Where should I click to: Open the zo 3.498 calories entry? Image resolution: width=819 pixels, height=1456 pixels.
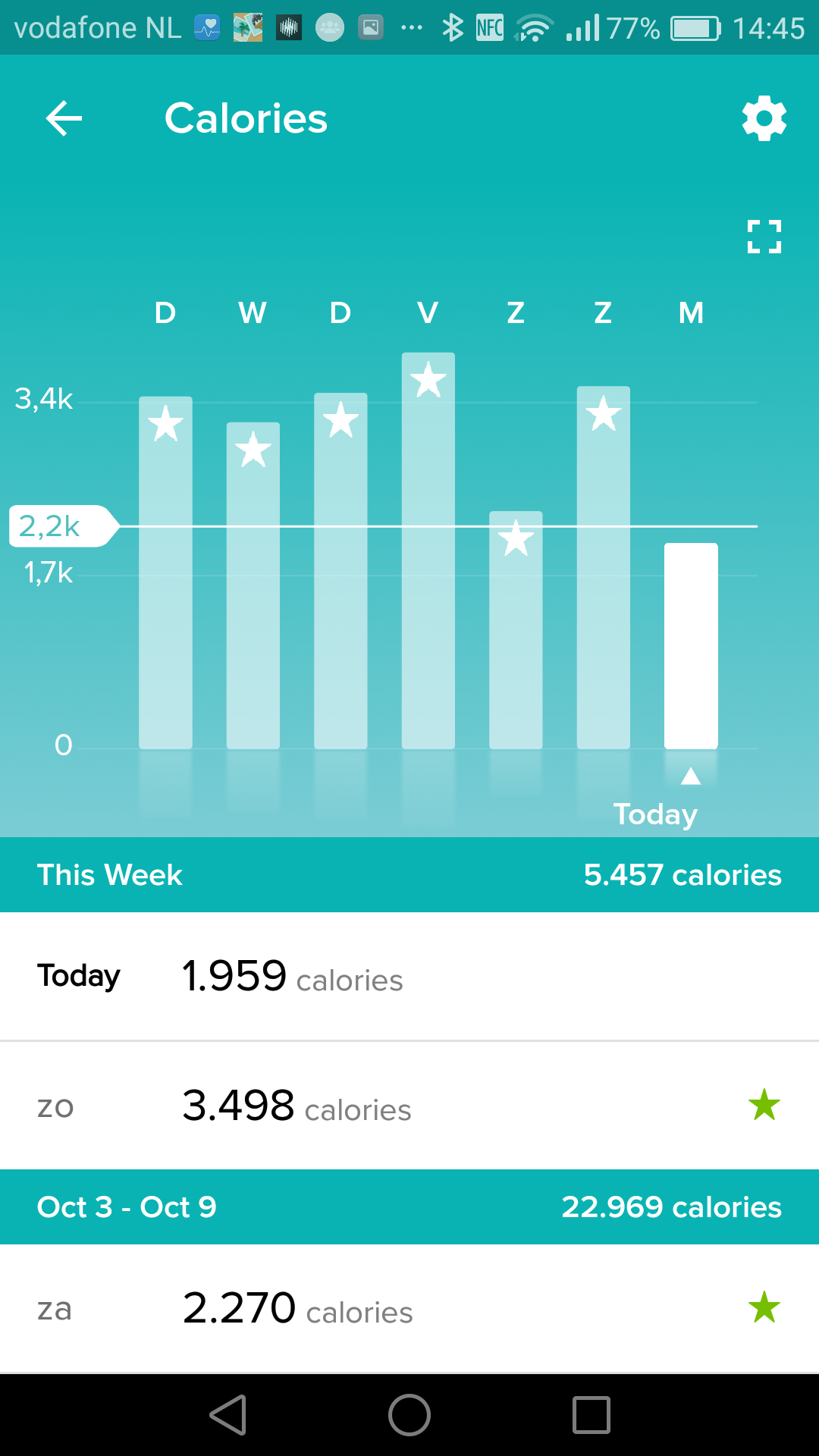pyautogui.click(x=409, y=1106)
